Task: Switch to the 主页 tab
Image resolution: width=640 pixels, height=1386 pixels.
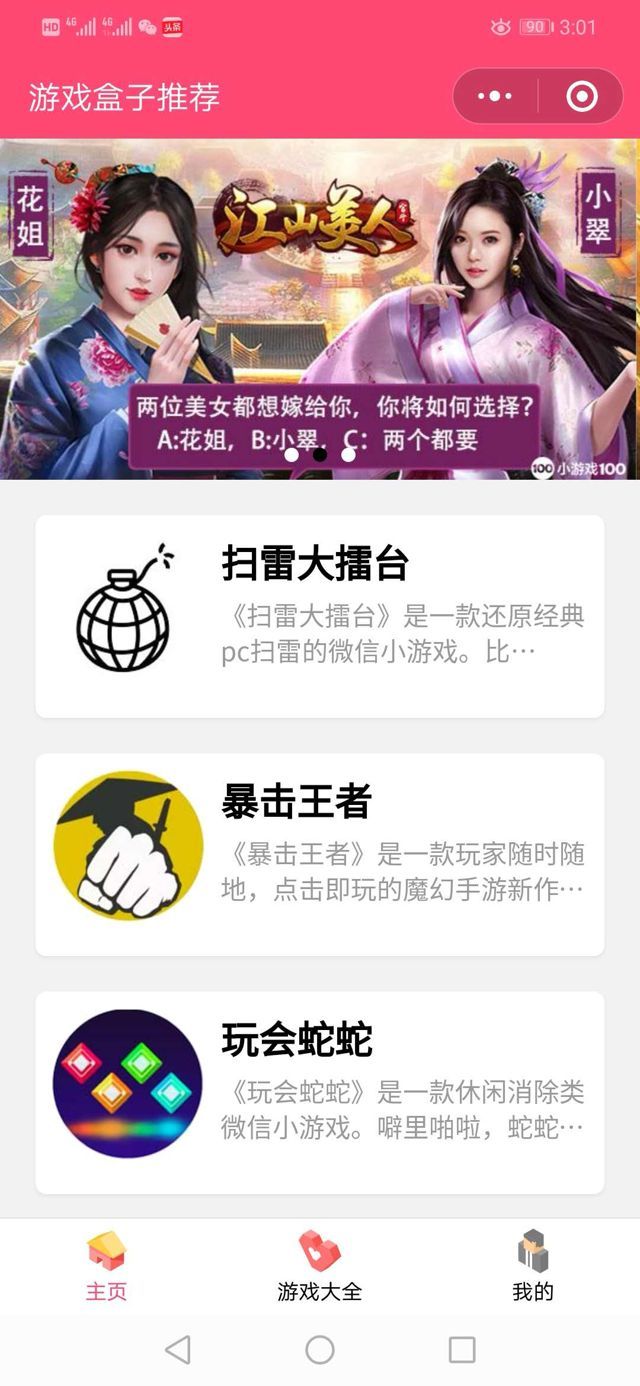Action: (106, 1266)
